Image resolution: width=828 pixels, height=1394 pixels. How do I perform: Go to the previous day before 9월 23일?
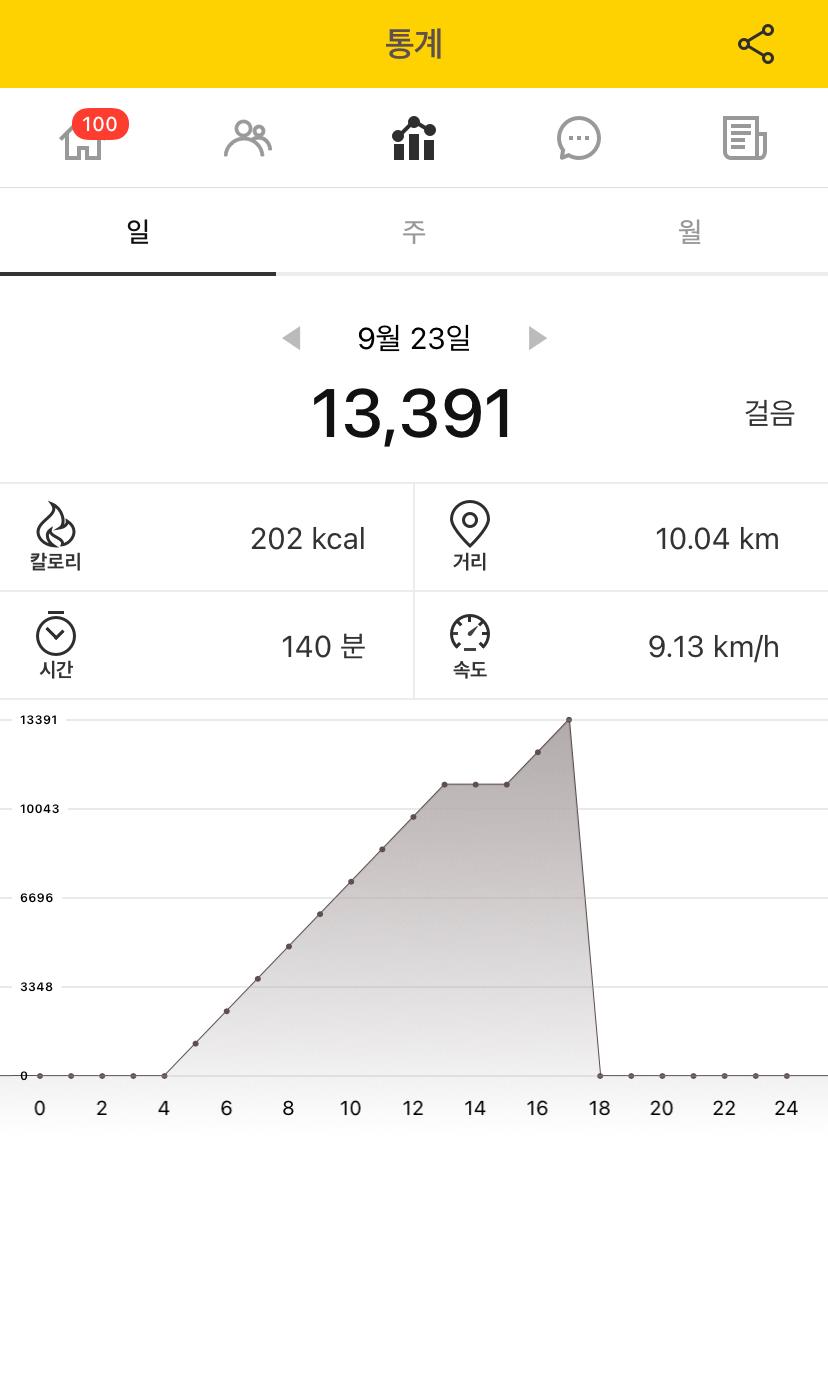pos(291,338)
